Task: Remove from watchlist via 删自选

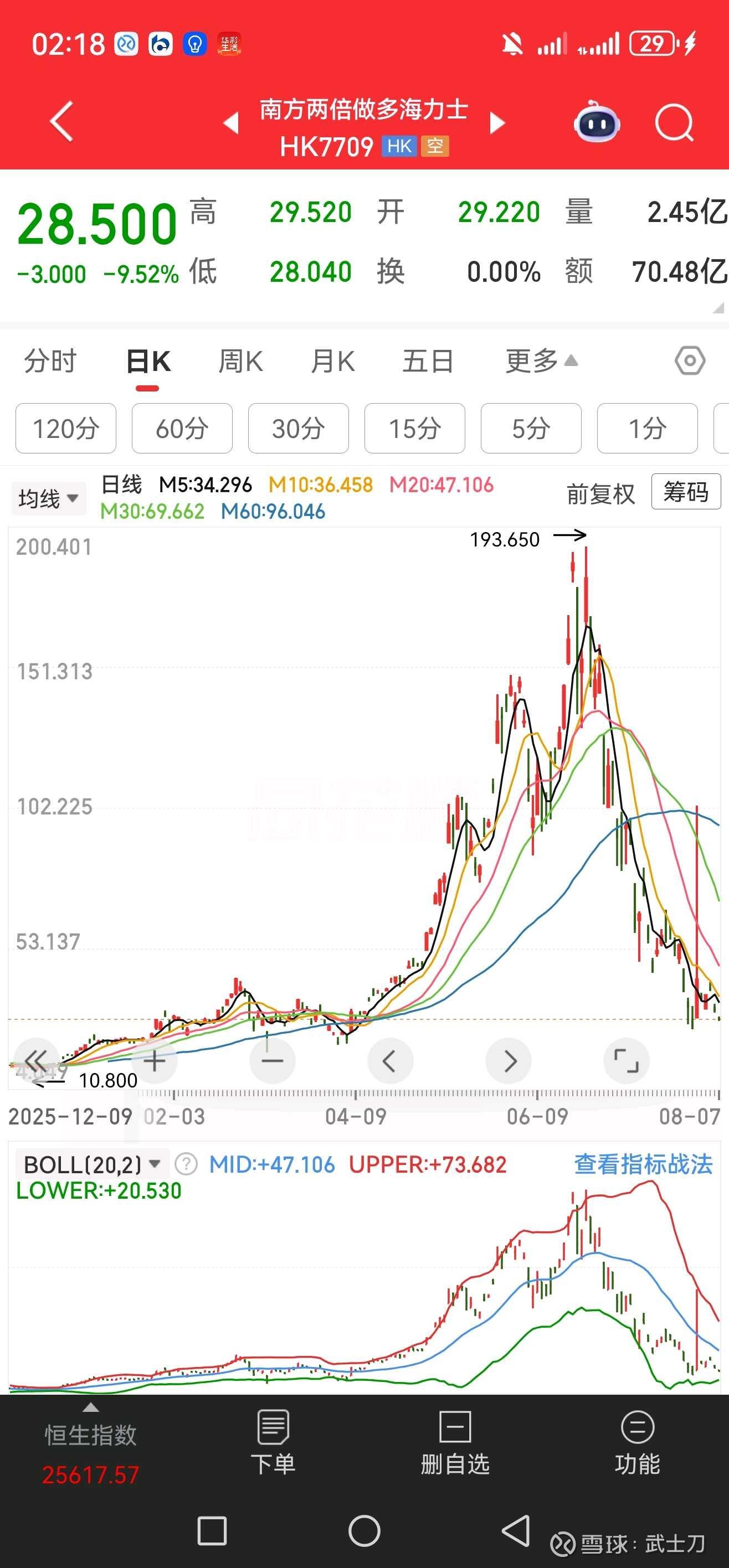Action: point(455,1443)
